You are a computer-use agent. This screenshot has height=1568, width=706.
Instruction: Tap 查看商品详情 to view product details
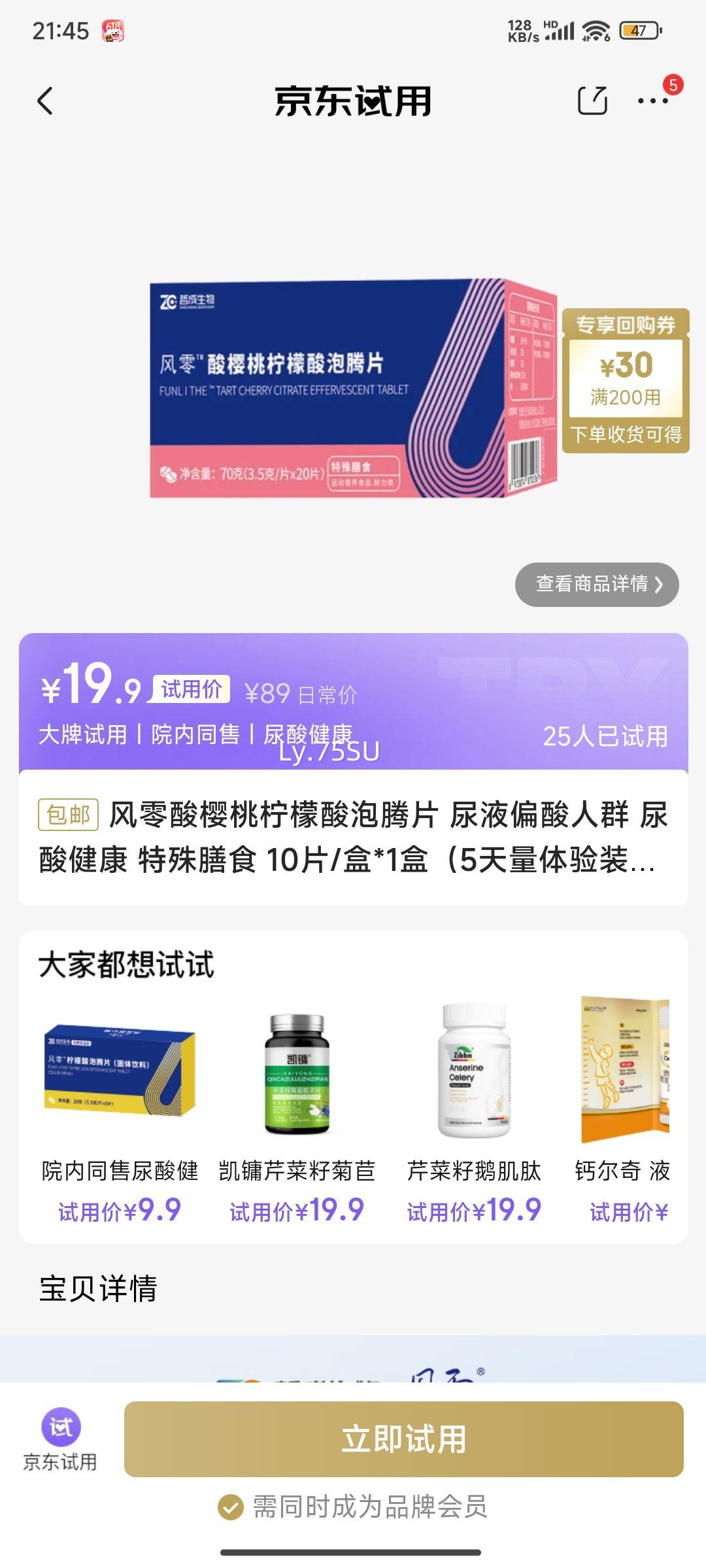[x=597, y=584]
